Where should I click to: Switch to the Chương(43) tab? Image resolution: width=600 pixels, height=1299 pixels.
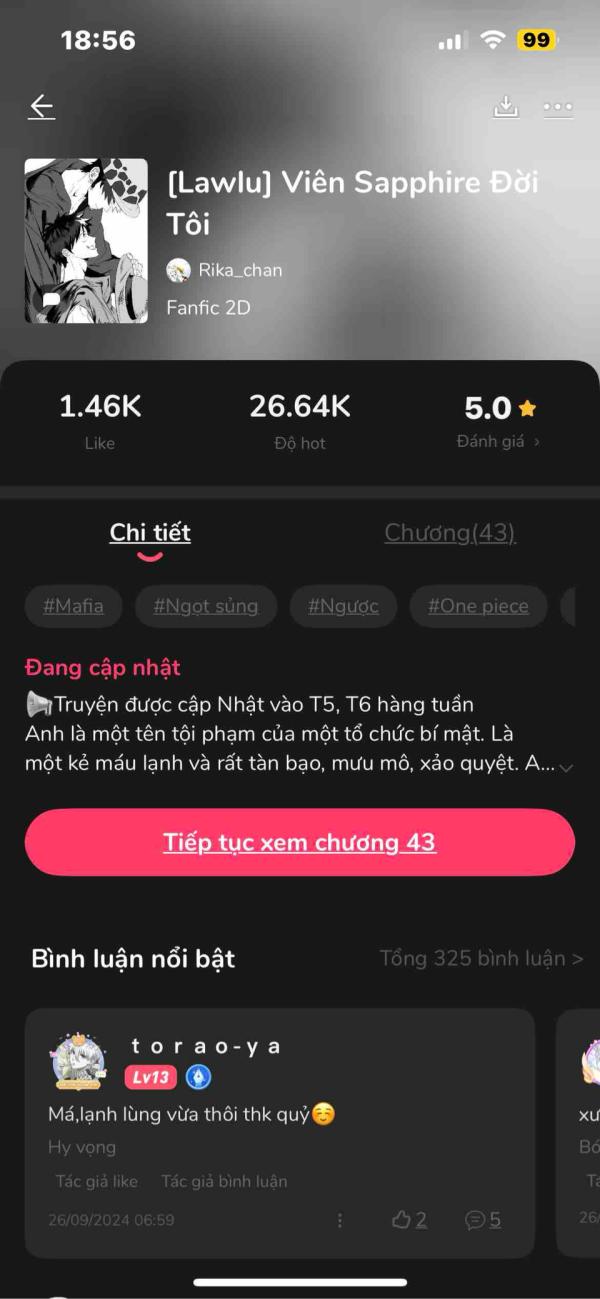(449, 533)
